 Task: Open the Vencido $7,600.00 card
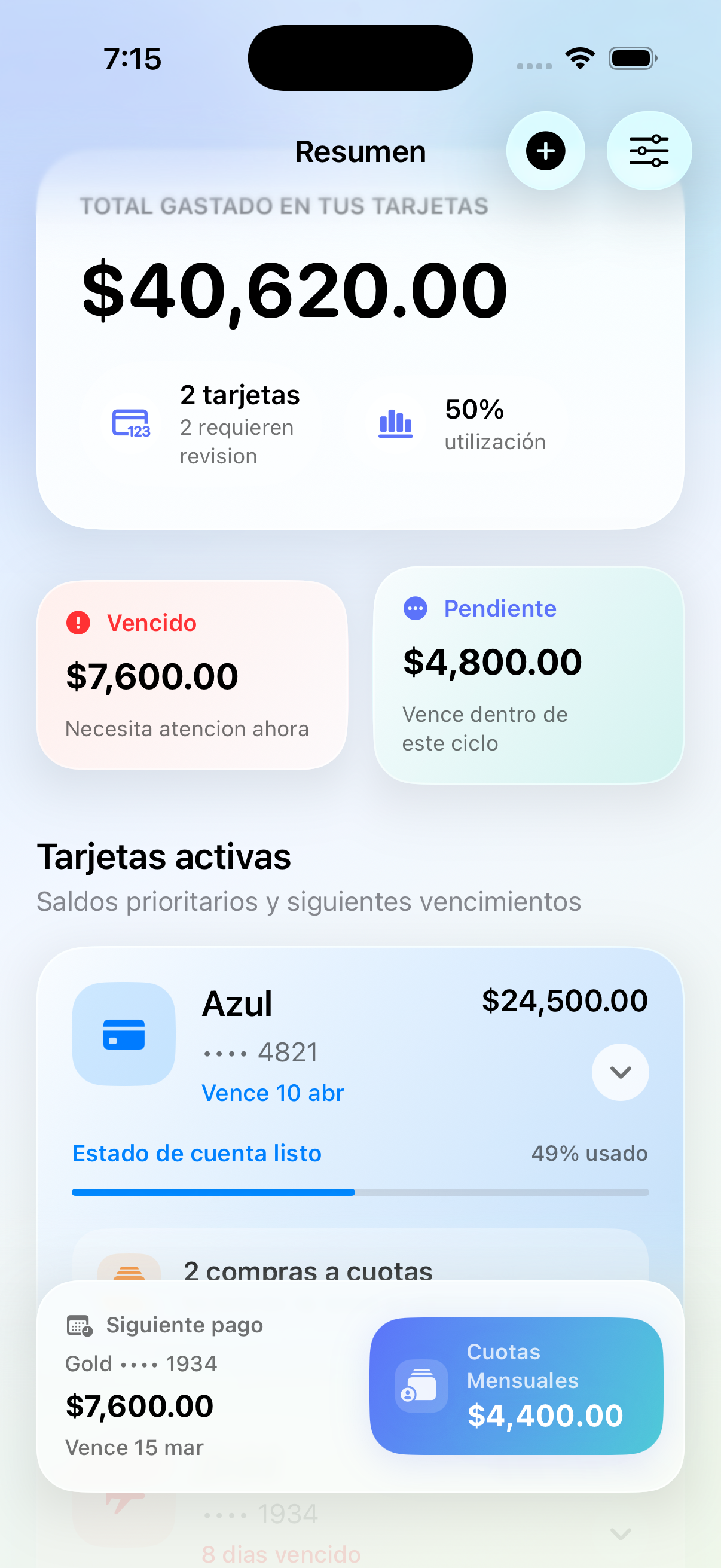tap(192, 675)
